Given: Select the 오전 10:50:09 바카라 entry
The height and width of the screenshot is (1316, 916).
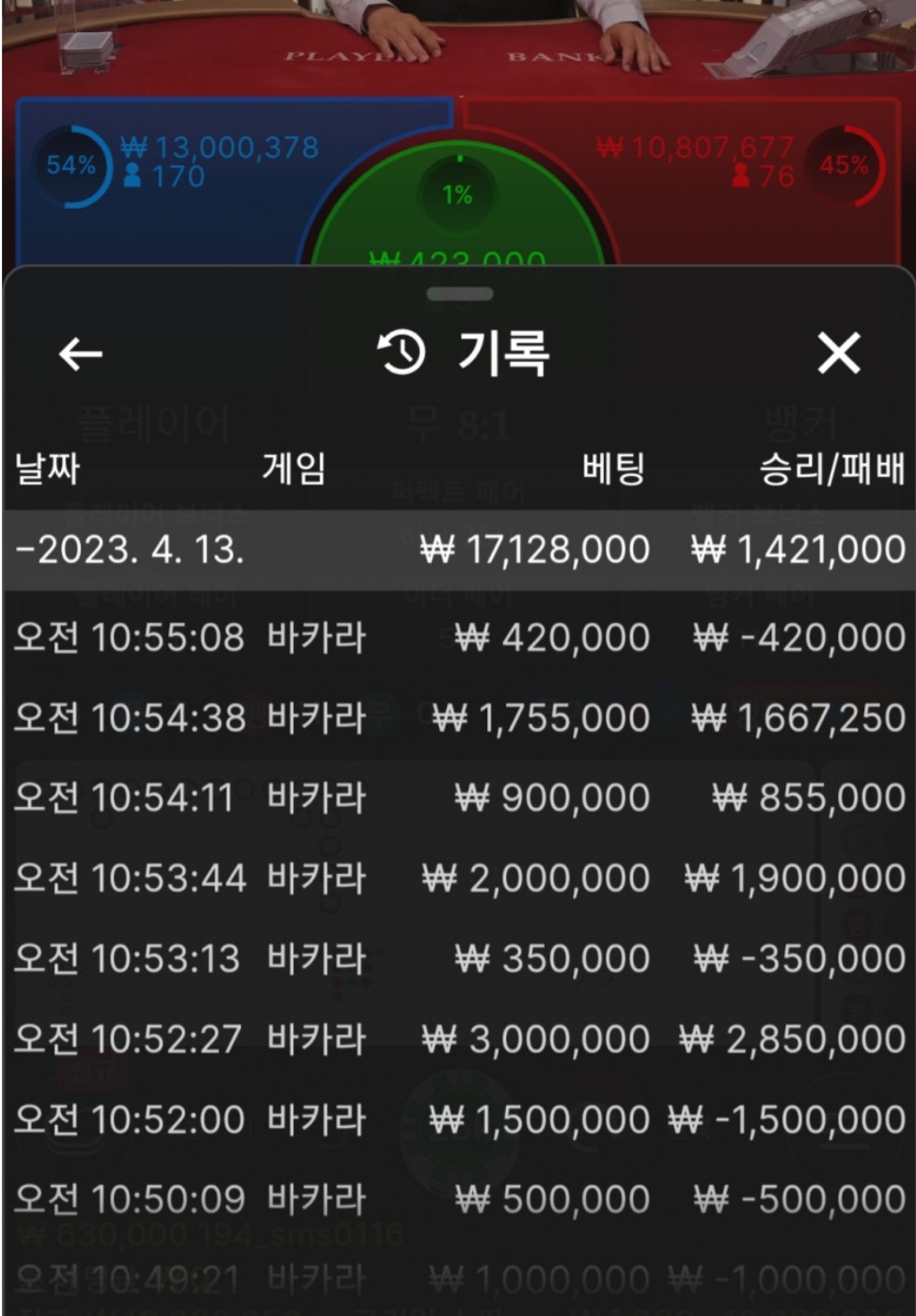Looking at the screenshot, I should pos(458,1199).
